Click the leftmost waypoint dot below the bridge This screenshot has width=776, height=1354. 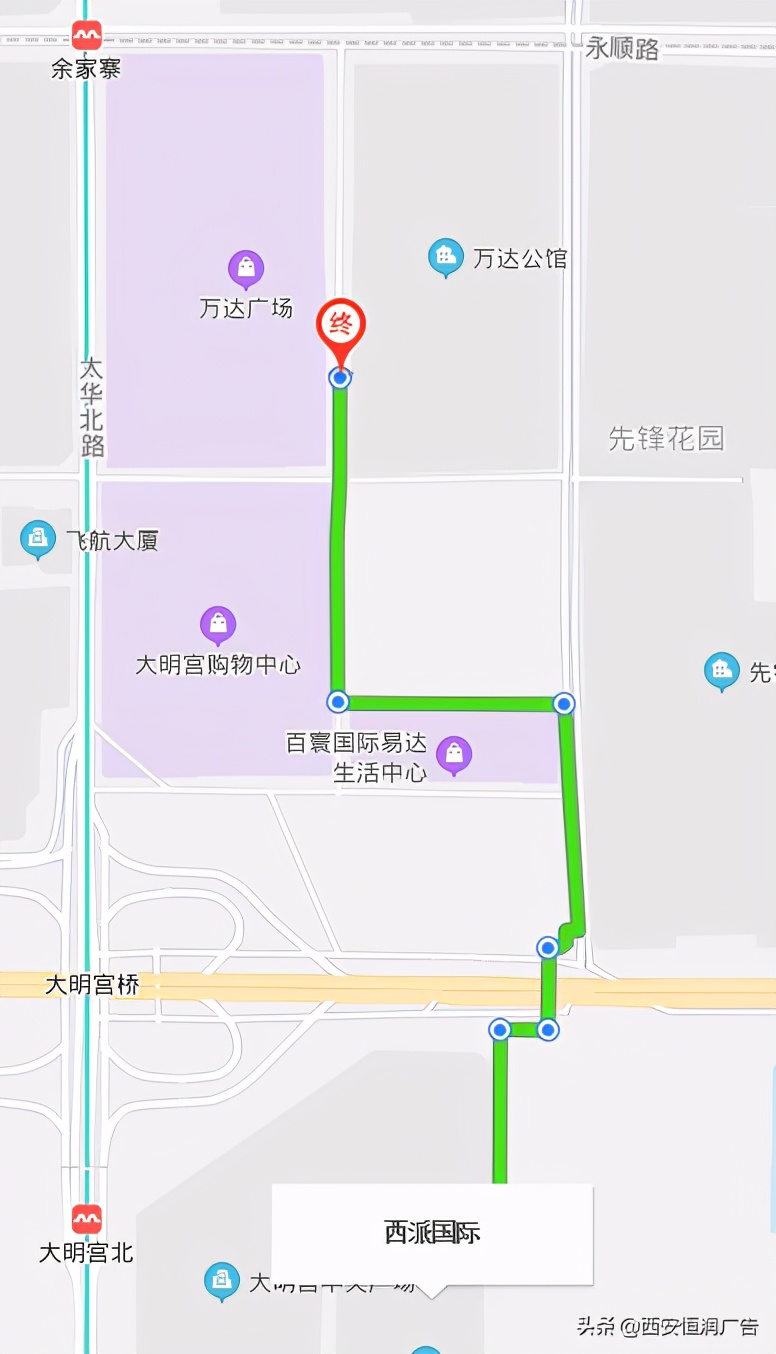pyautogui.click(x=498, y=1027)
